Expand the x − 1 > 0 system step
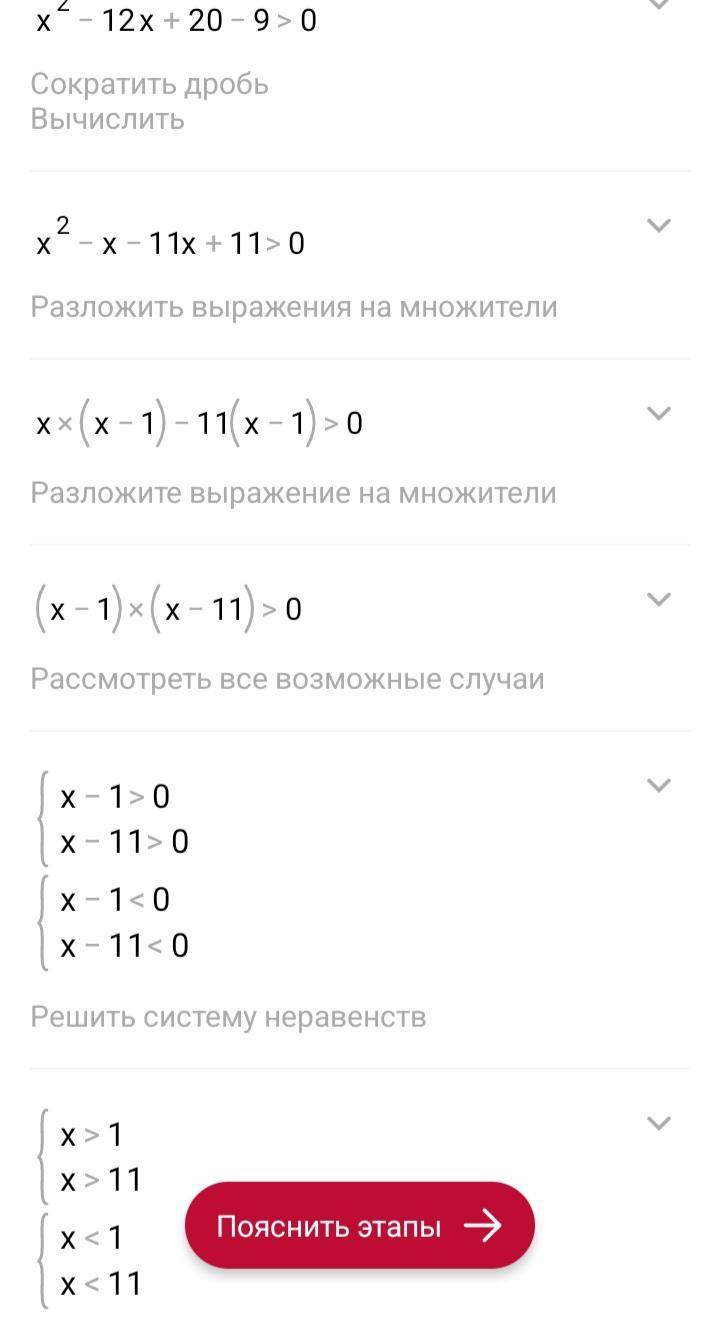The height and width of the screenshot is (1332, 720). (658, 785)
